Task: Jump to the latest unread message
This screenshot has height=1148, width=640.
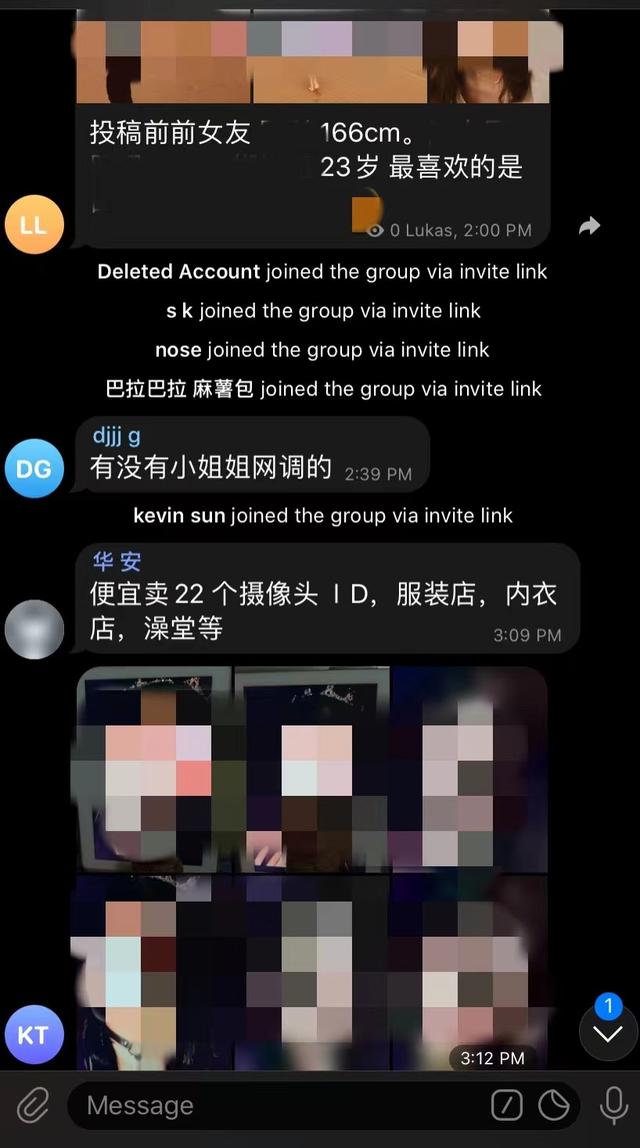Action: tap(608, 1033)
